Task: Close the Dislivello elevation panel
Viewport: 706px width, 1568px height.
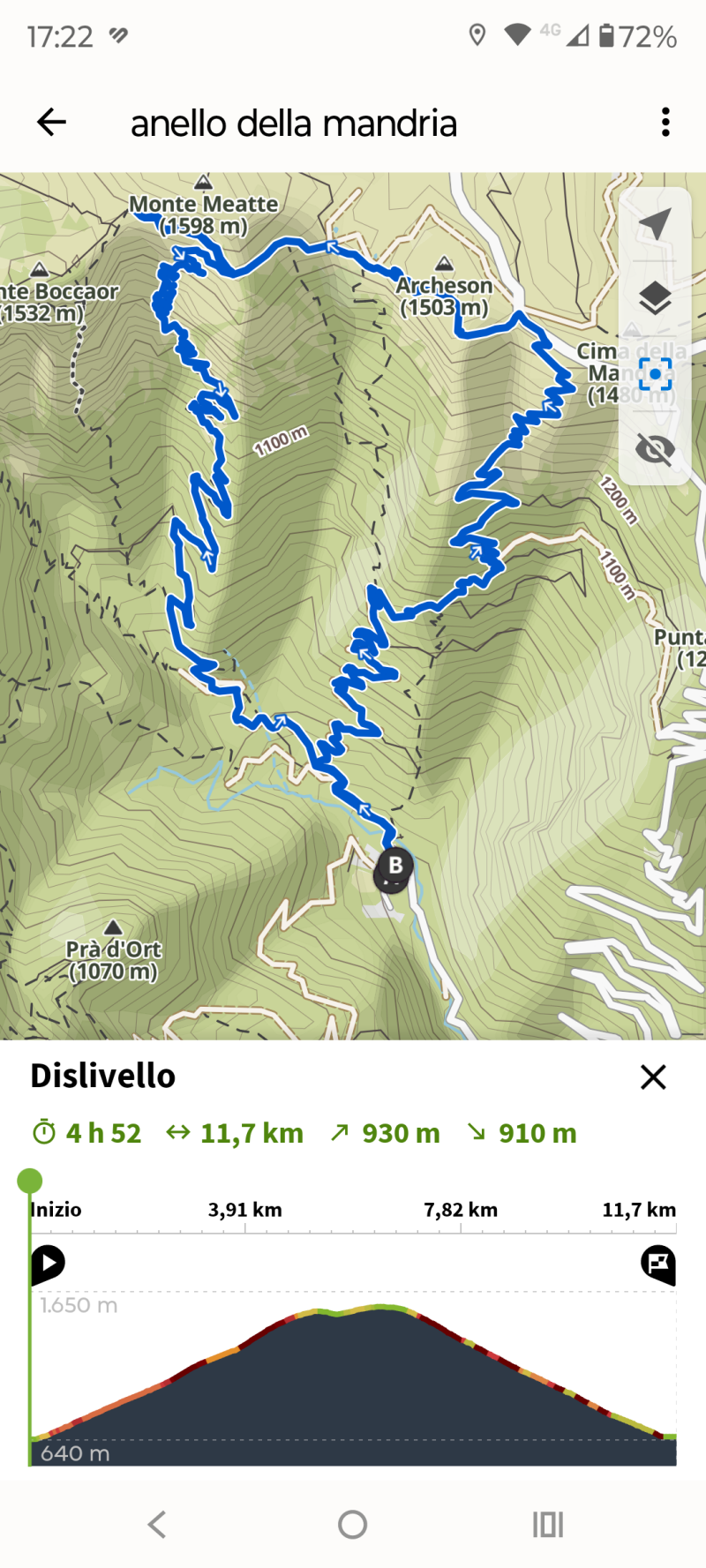Action: pyautogui.click(x=653, y=1077)
